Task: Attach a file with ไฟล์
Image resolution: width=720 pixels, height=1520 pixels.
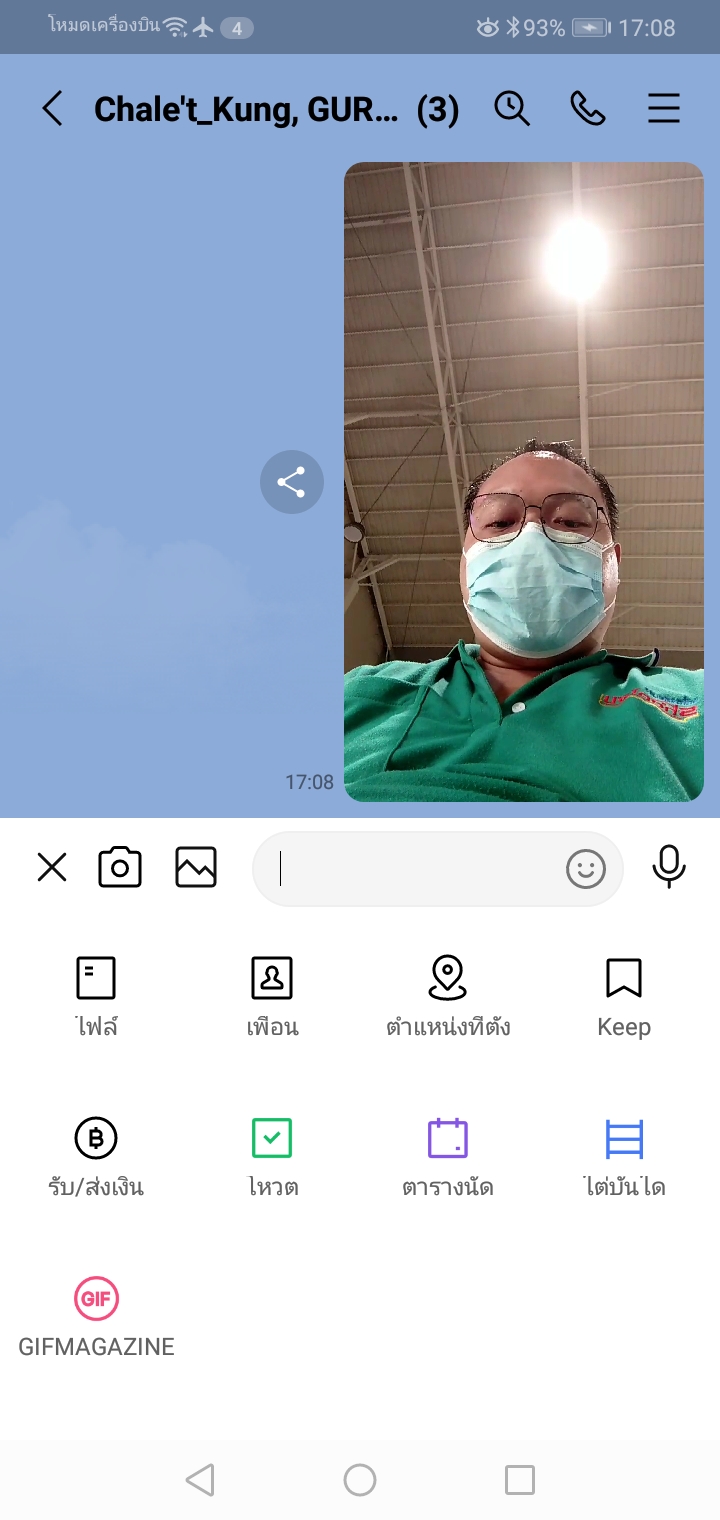Action: click(96, 995)
